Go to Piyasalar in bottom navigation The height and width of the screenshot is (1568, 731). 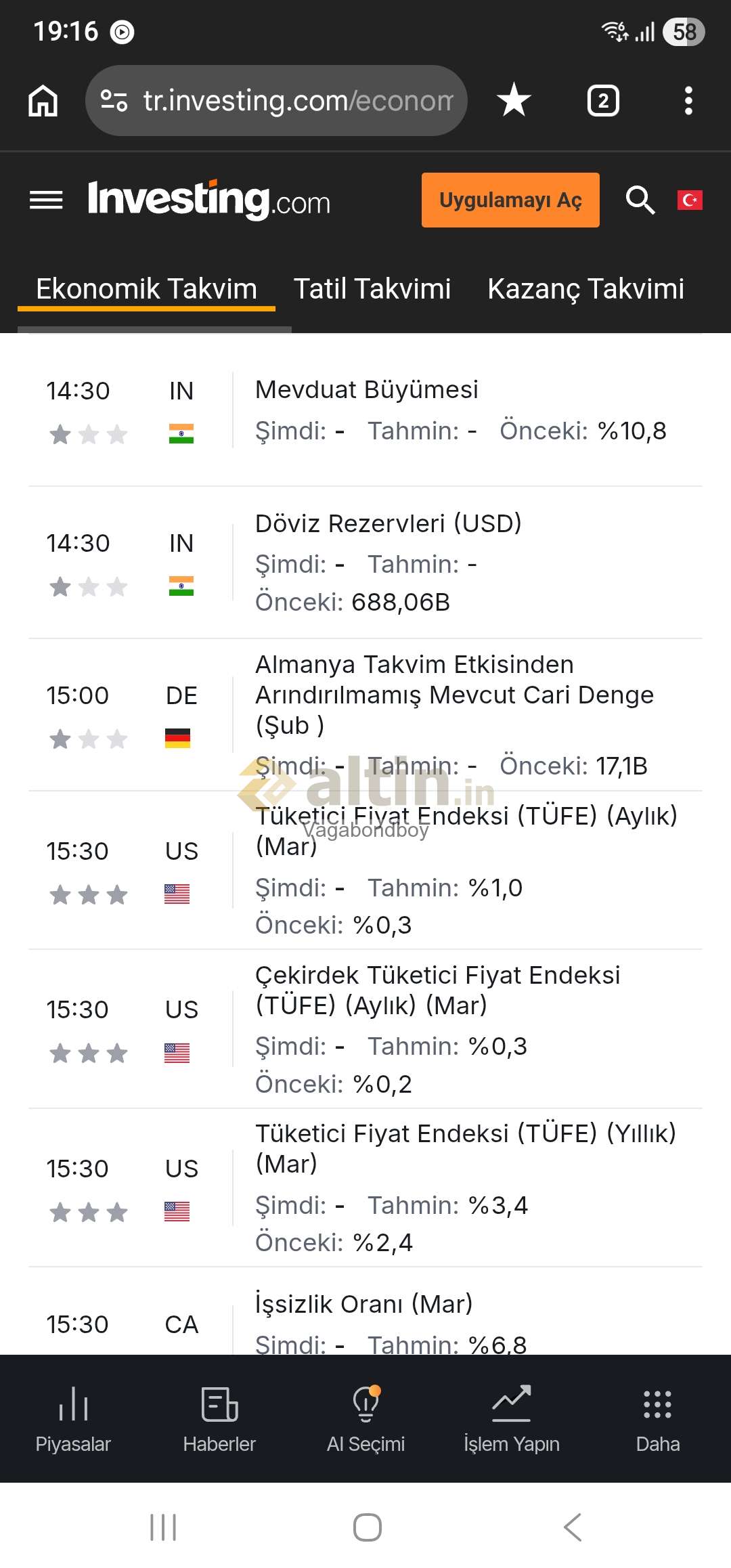[73, 1420]
